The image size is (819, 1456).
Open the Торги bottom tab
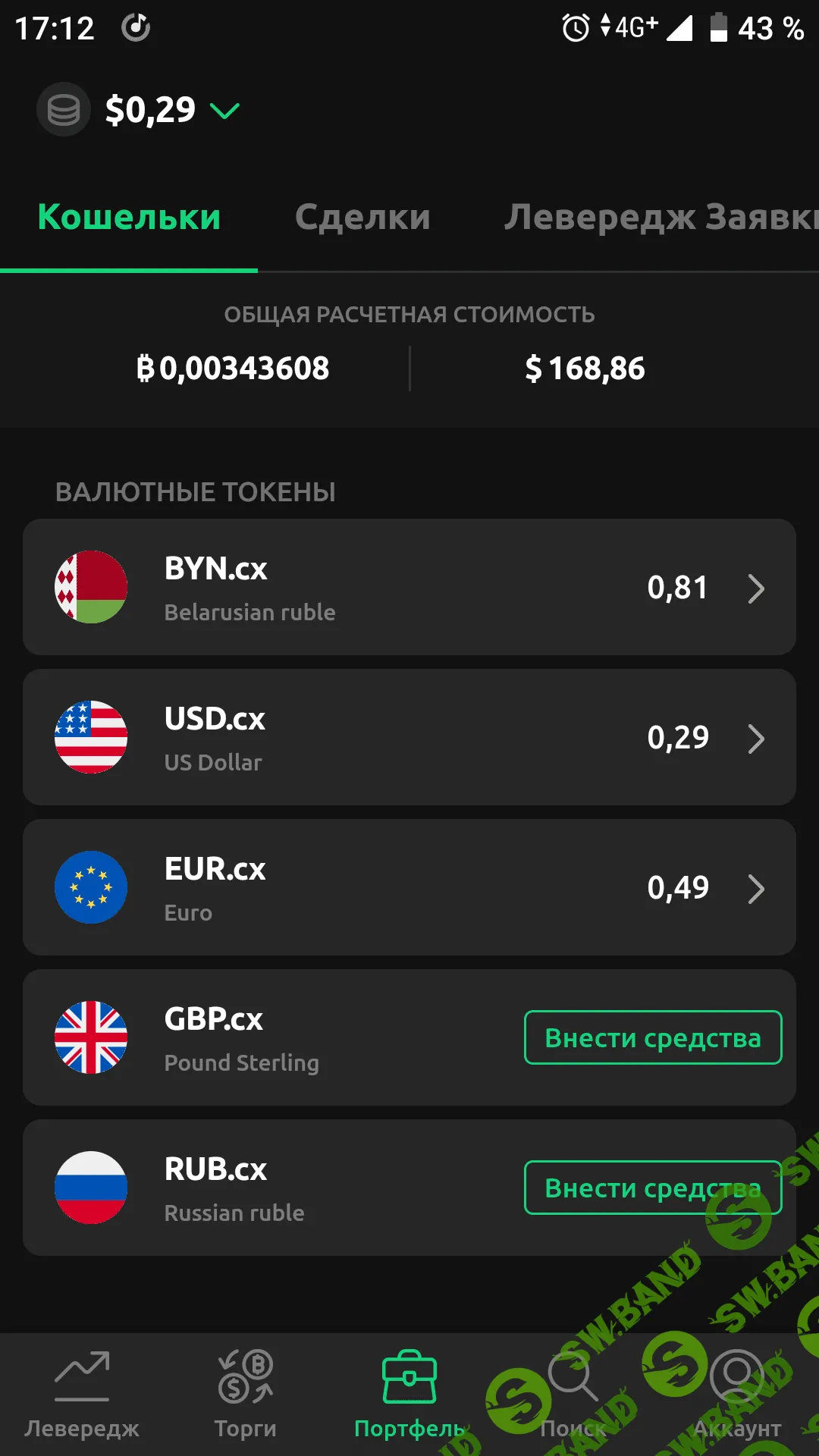pyautogui.click(x=246, y=1395)
